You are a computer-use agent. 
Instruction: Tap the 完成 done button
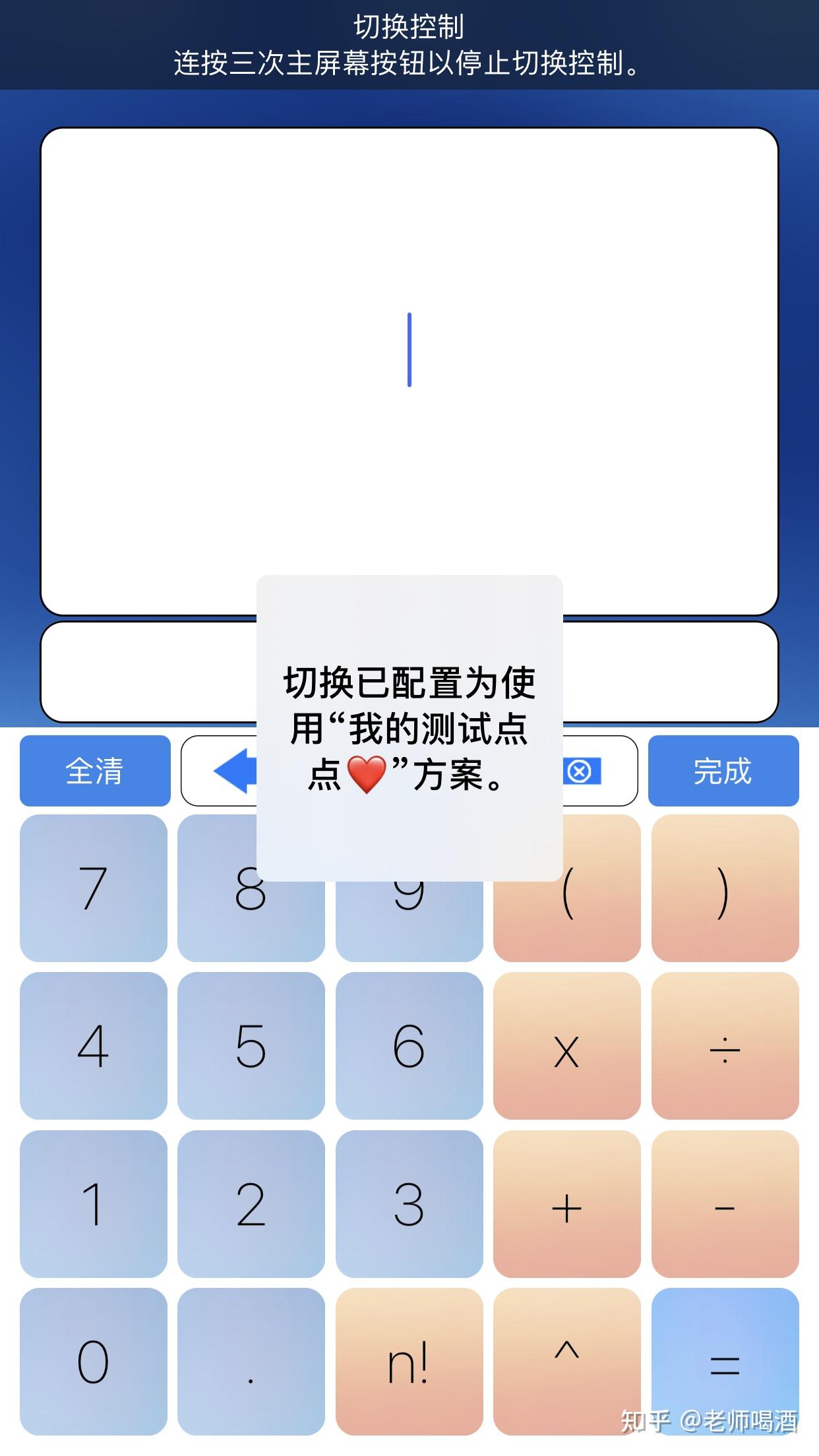[723, 770]
